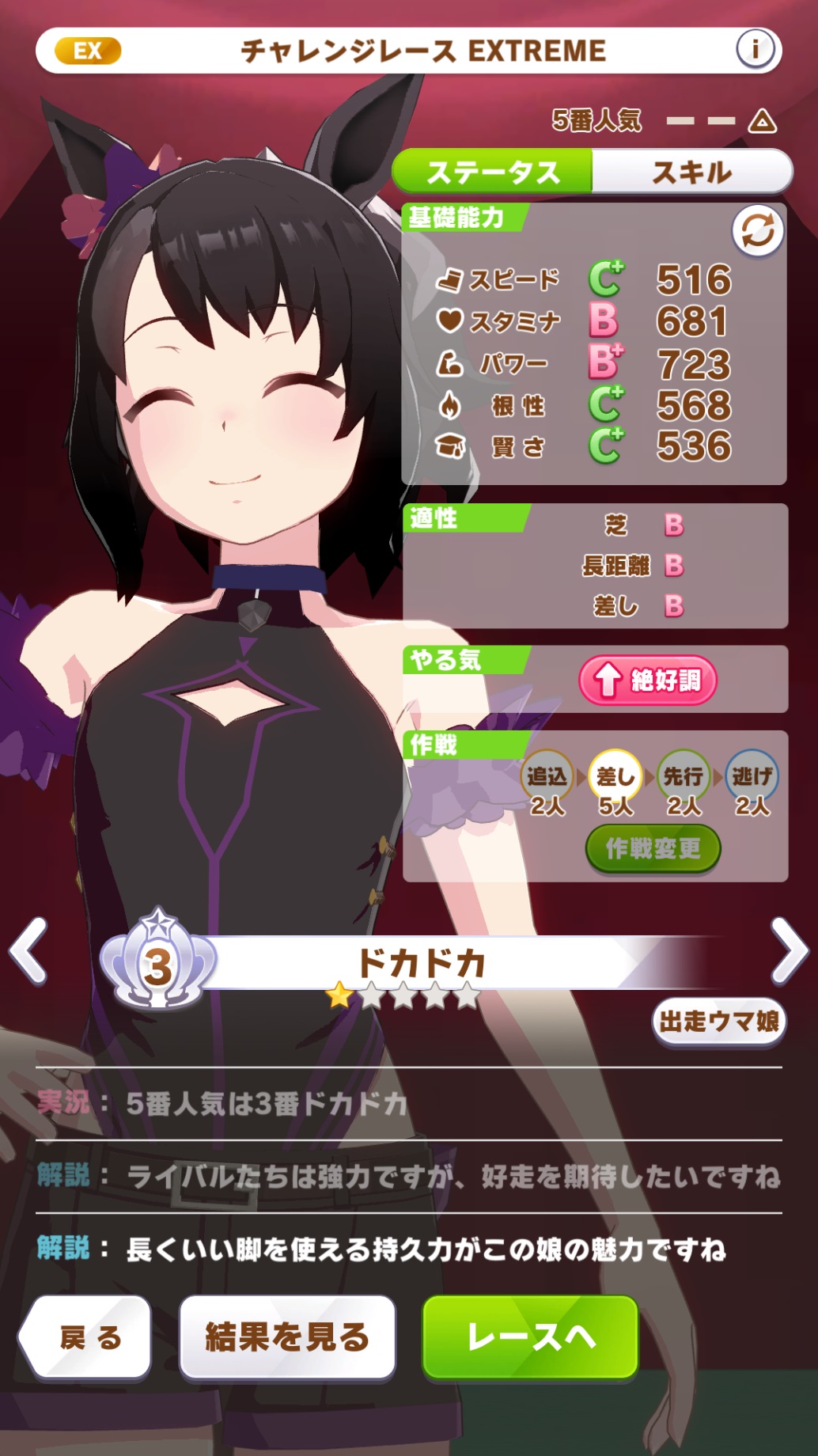Screen dimensions: 818x1456
Task: Tap the refresh icon in 基礎能力 panel
Action: click(x=758, y=231)
